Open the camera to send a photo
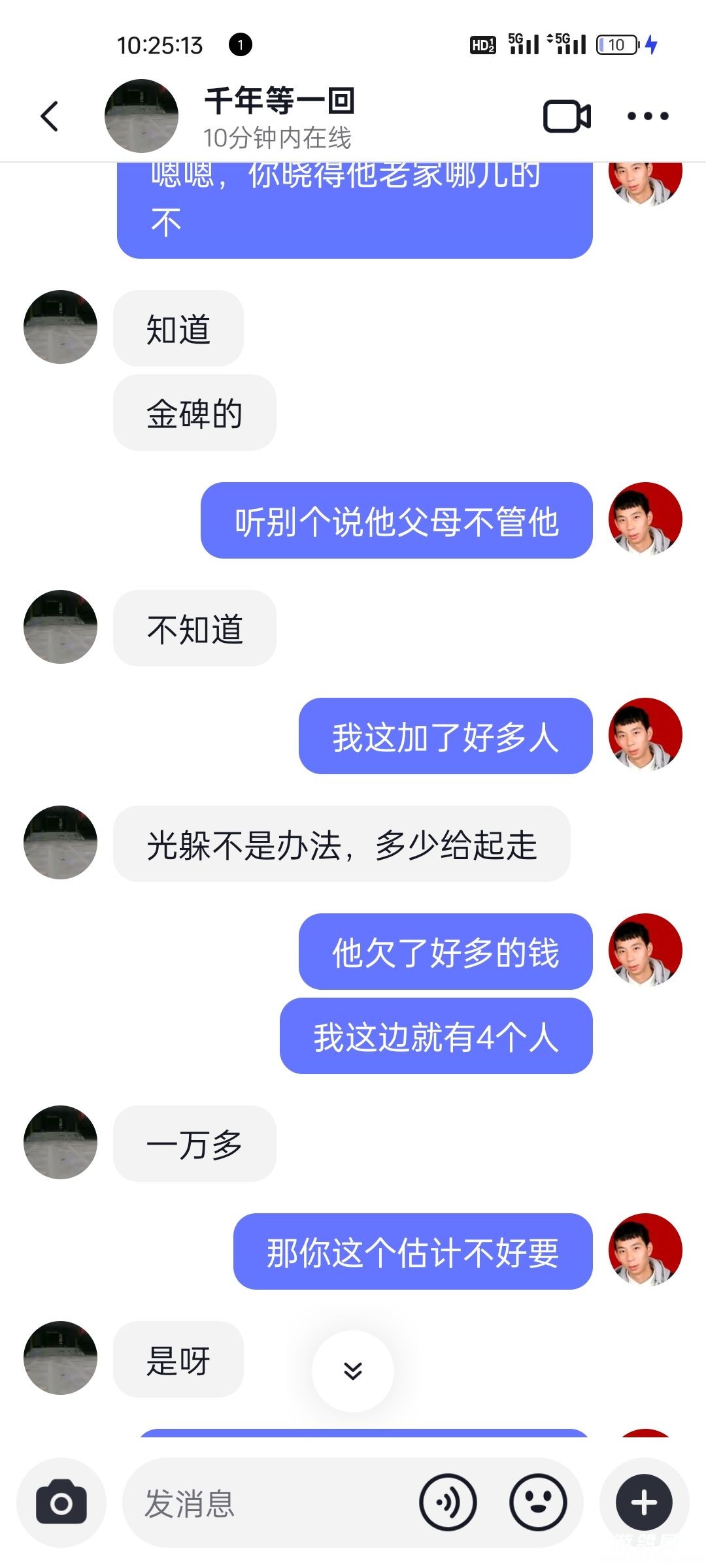 (x=61, y=1503)
